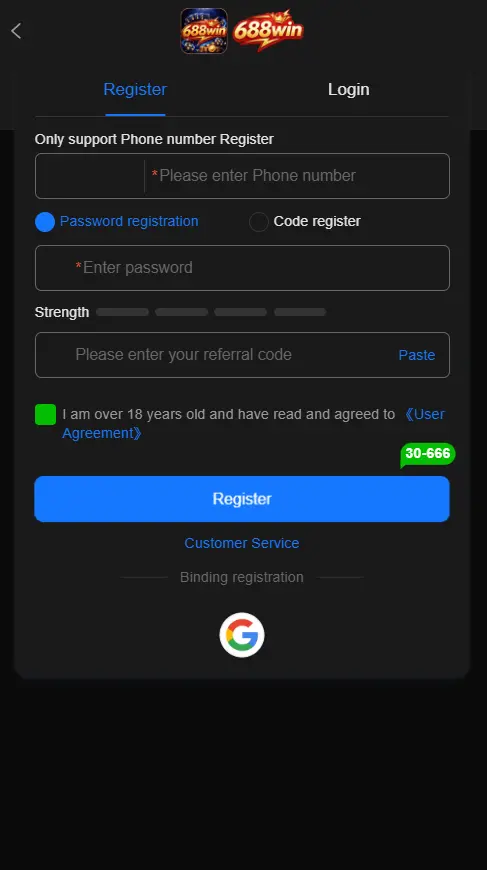The width and height of the screenshot is (487, 870).
Task: Go back using the top arrow
Action: tap(16, 31)
